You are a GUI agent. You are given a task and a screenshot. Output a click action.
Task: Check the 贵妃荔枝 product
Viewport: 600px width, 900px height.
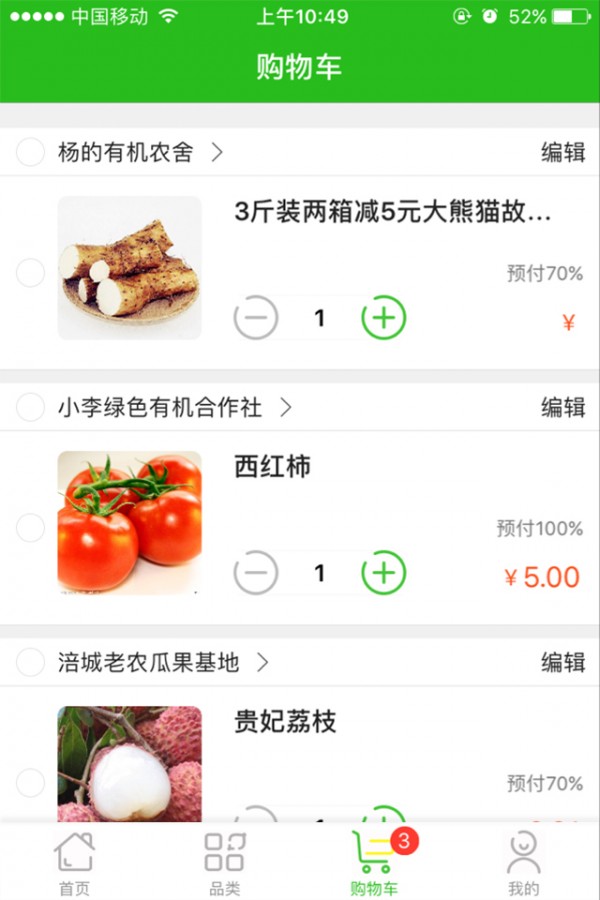[x=31, y=783]
